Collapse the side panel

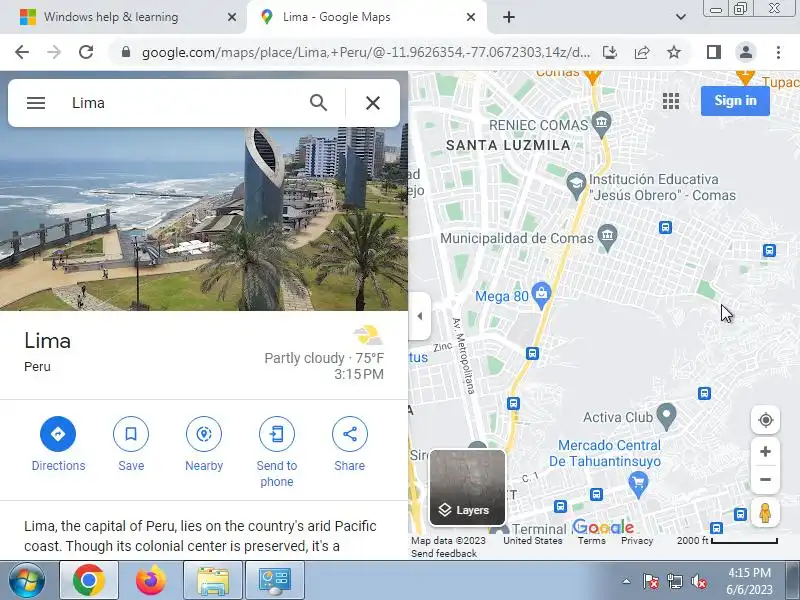pos(420,316)
